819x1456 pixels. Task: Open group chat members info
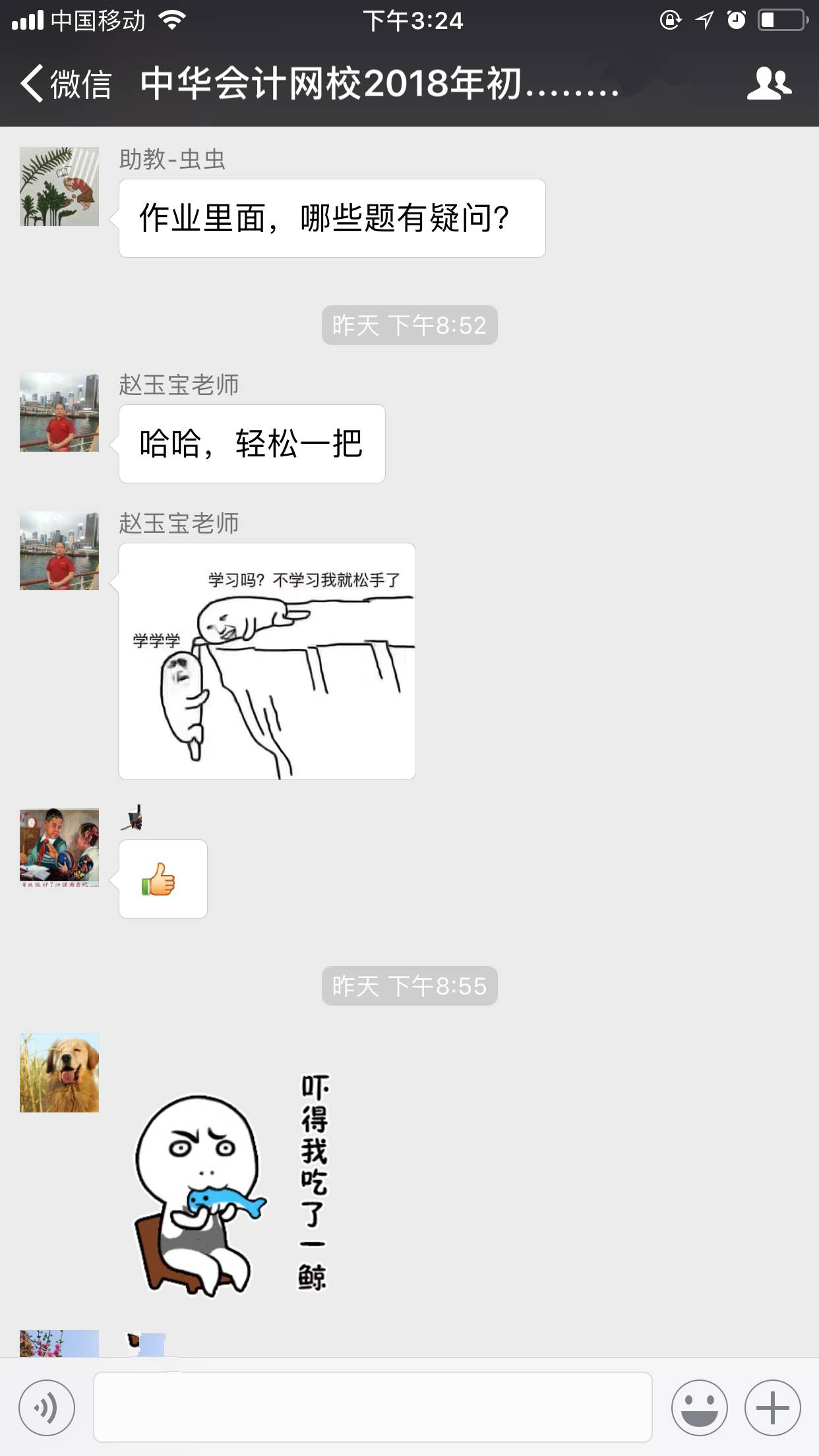(768, 84)
